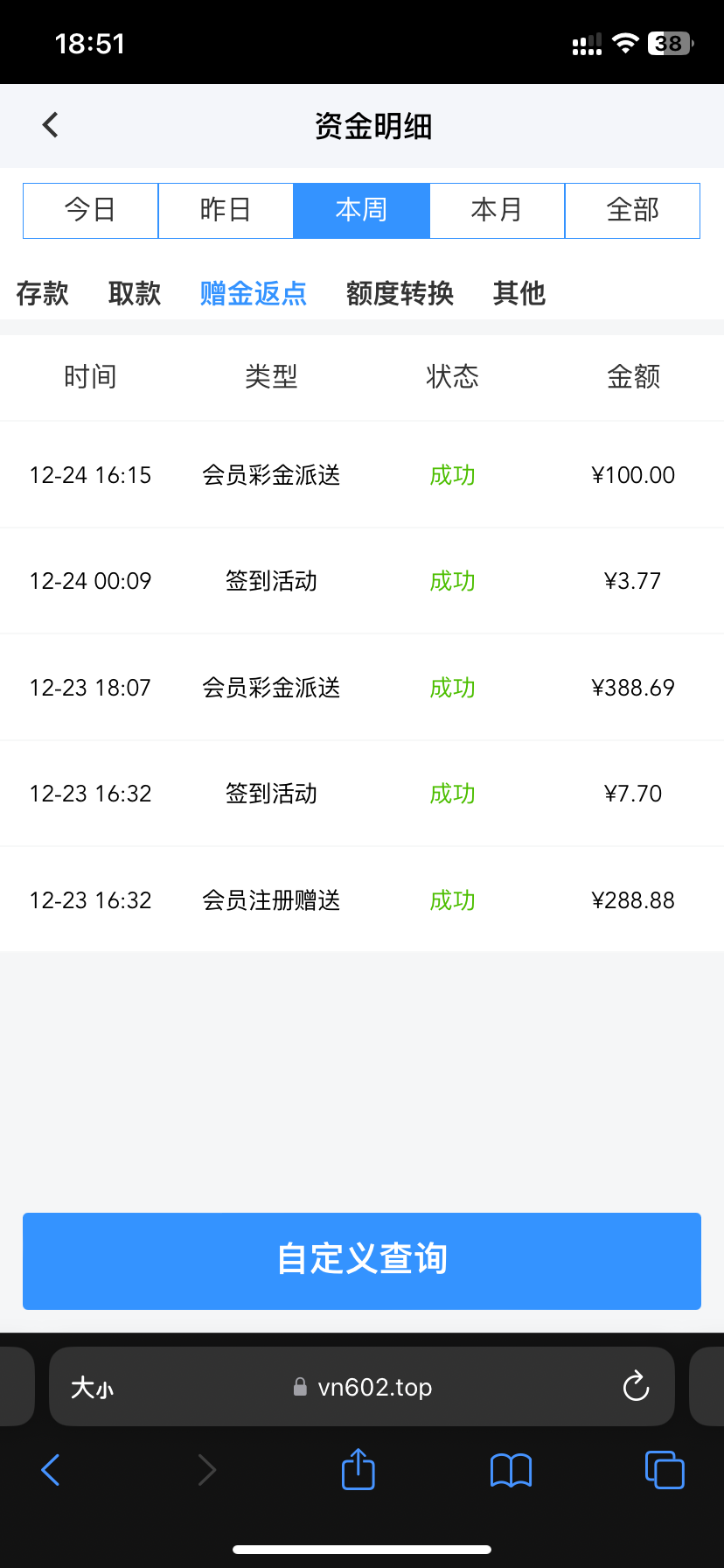Go back from the 资金明细 page
Screen dimensions: 724x1568
(x=51, y=125)
